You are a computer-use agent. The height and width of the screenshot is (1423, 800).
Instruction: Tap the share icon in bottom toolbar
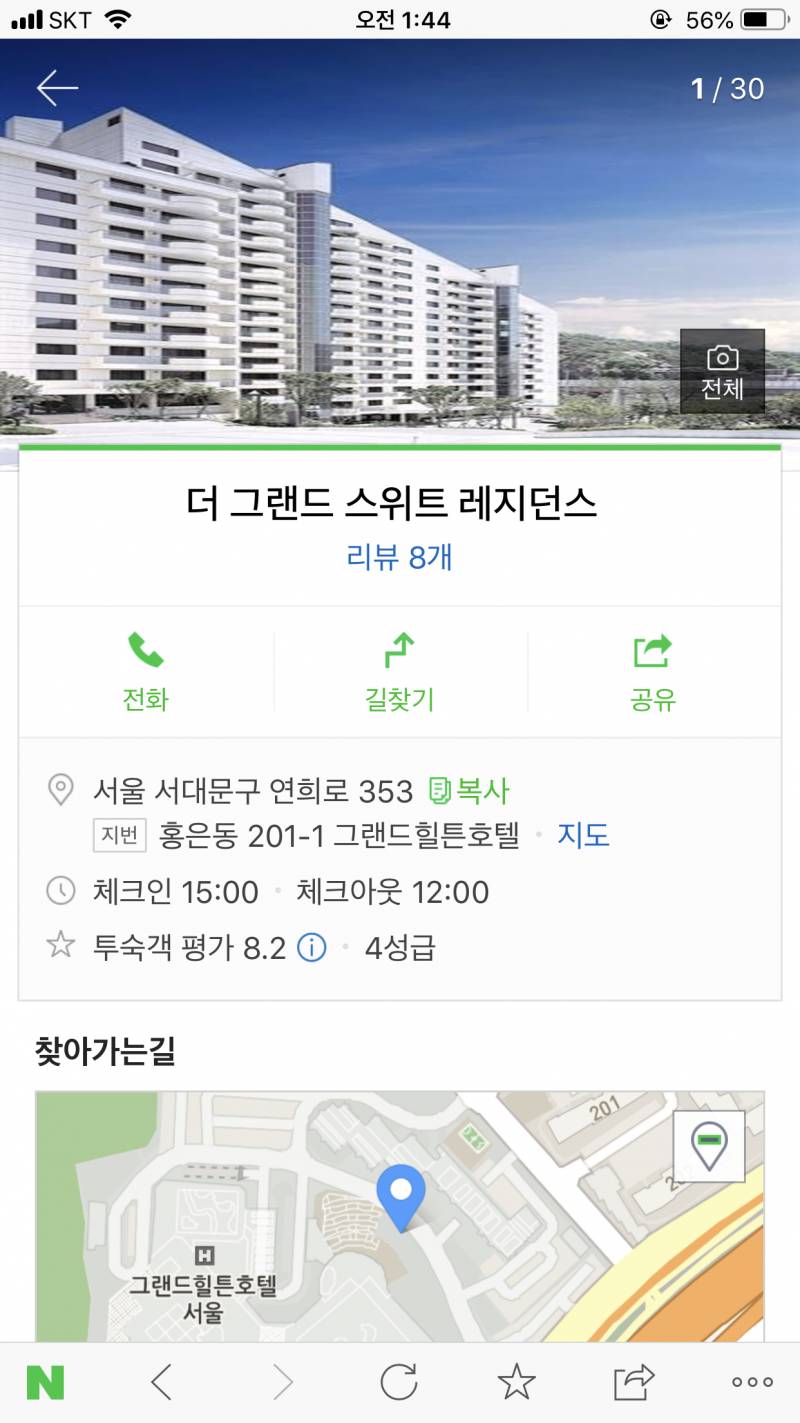[633, 1380]
